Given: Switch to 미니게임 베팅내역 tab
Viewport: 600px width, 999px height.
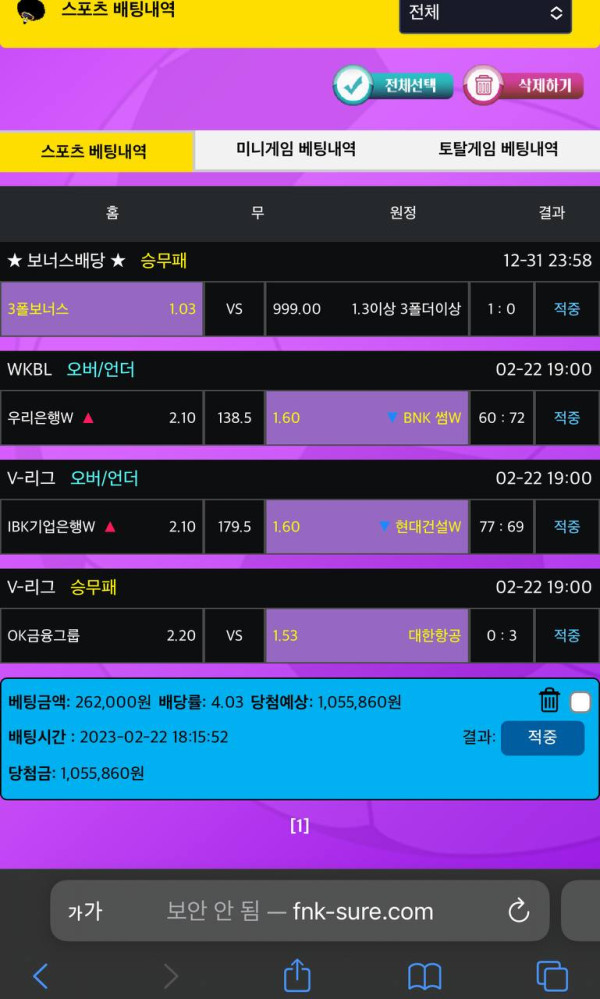Looking at the screenshot, I should point(296,150).
